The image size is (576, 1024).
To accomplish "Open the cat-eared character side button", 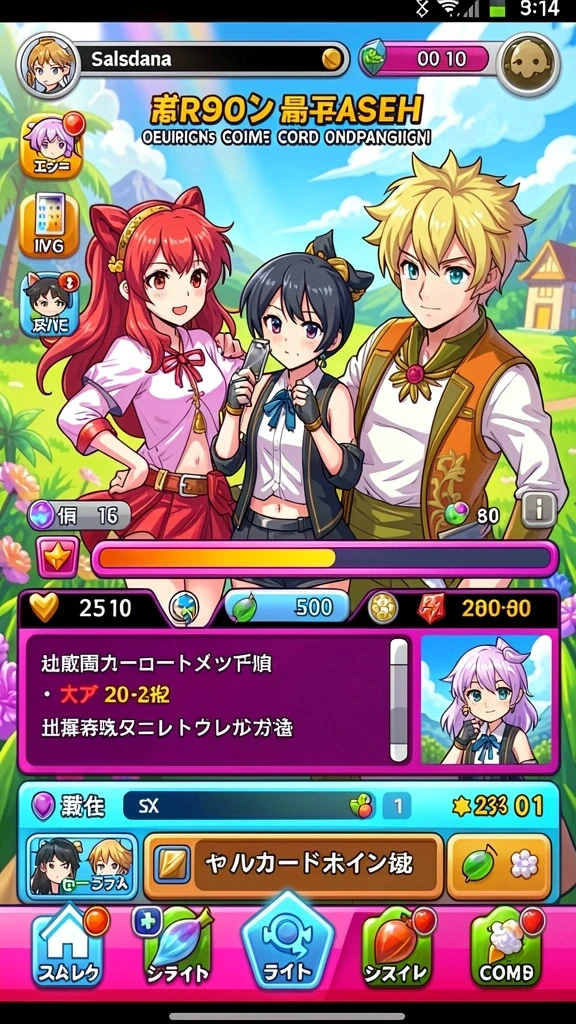I will [49, 304].
